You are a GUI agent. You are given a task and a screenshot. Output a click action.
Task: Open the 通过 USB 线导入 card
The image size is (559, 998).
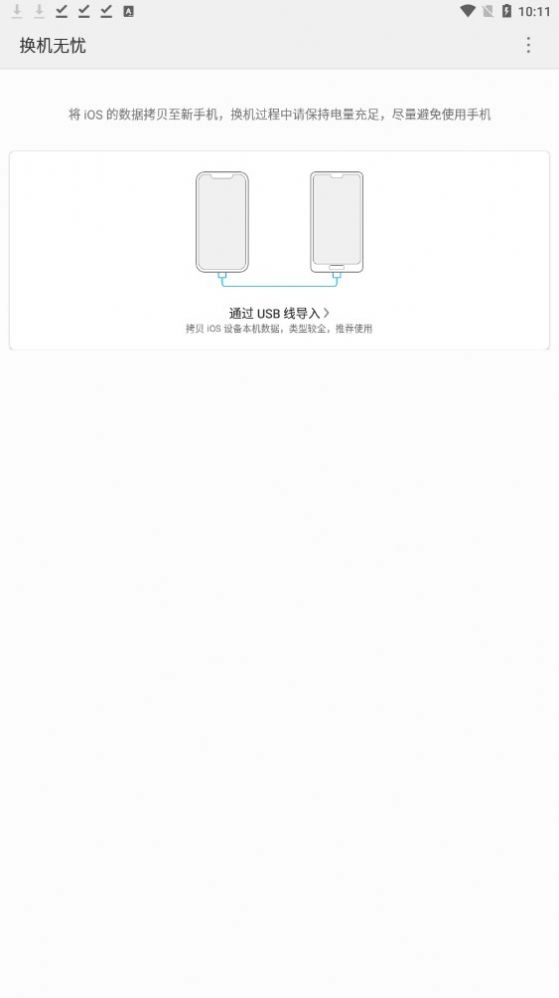[x=279, y=250]
